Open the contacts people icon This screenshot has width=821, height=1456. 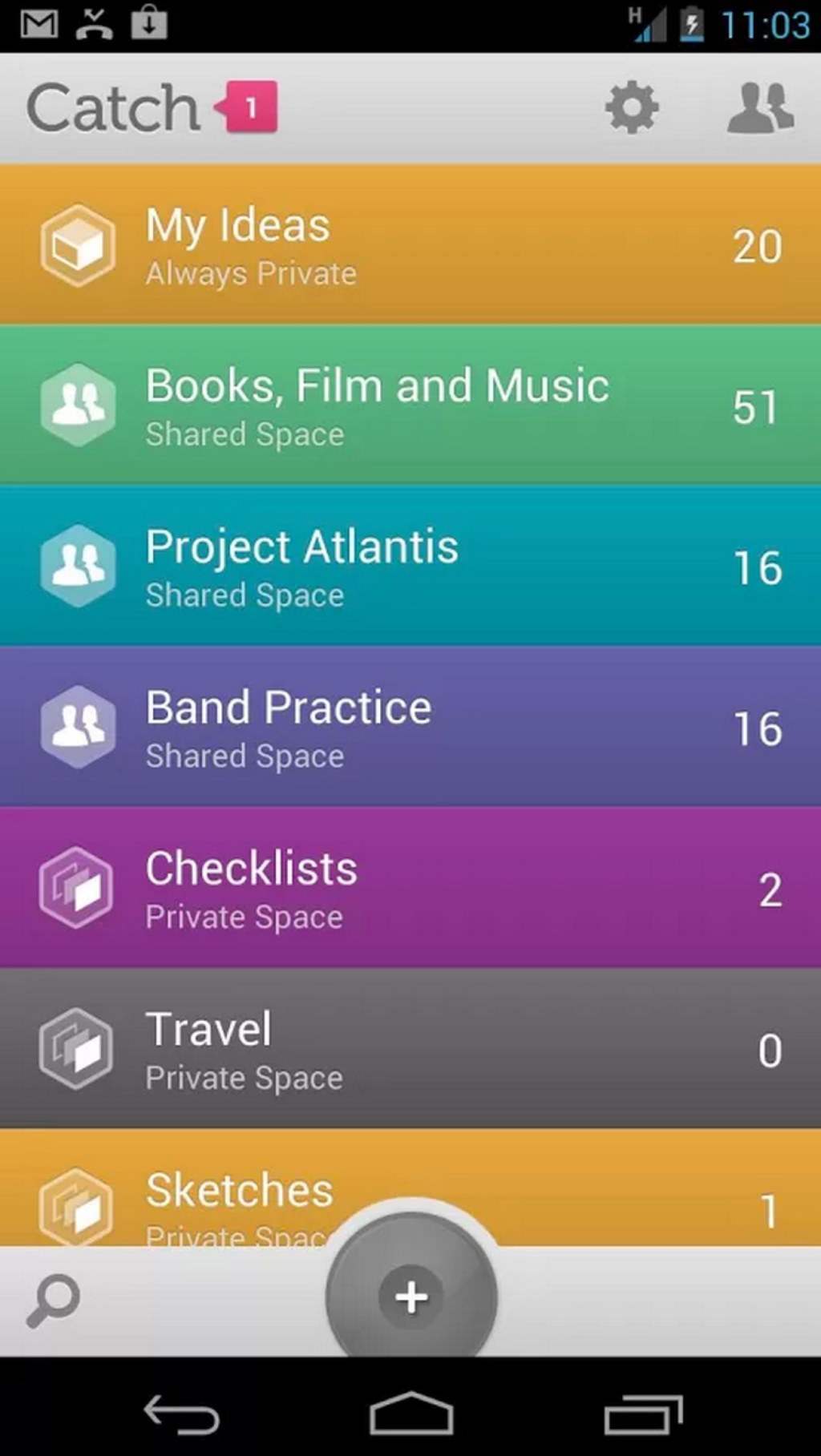click(x=760, y=107)
